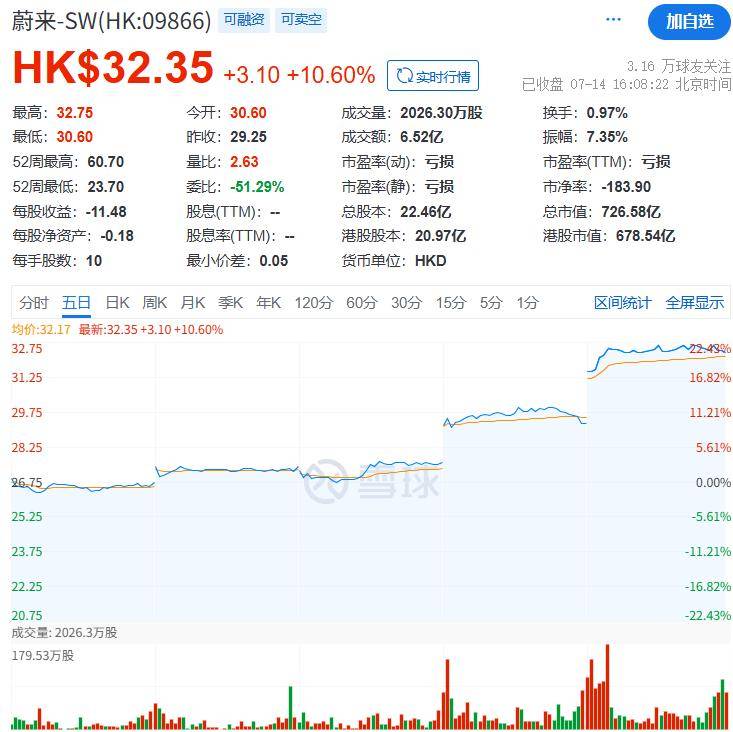Screen dimensions: 733x732
Task: View the 季K chart
Action: (231, 303)
